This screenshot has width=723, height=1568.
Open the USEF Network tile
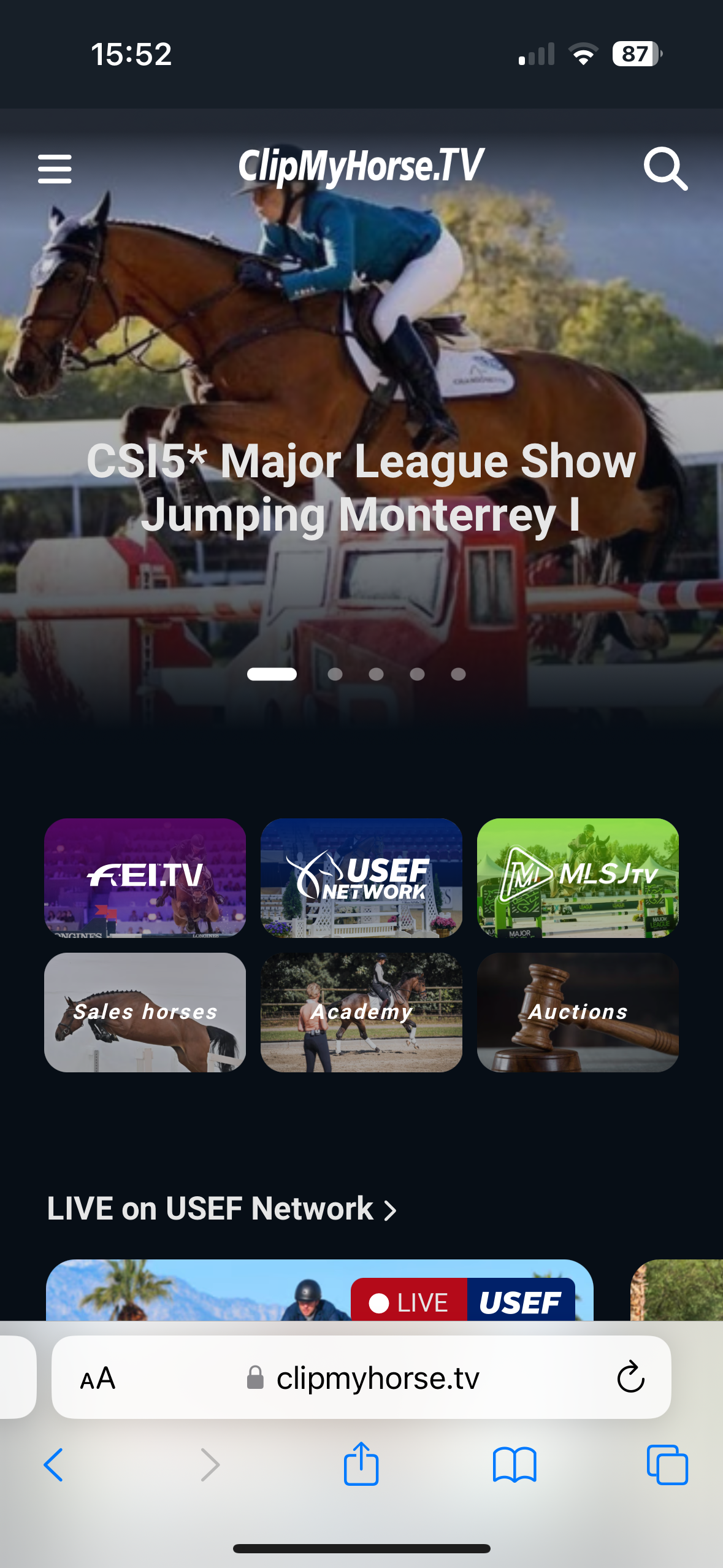[361, 877]
